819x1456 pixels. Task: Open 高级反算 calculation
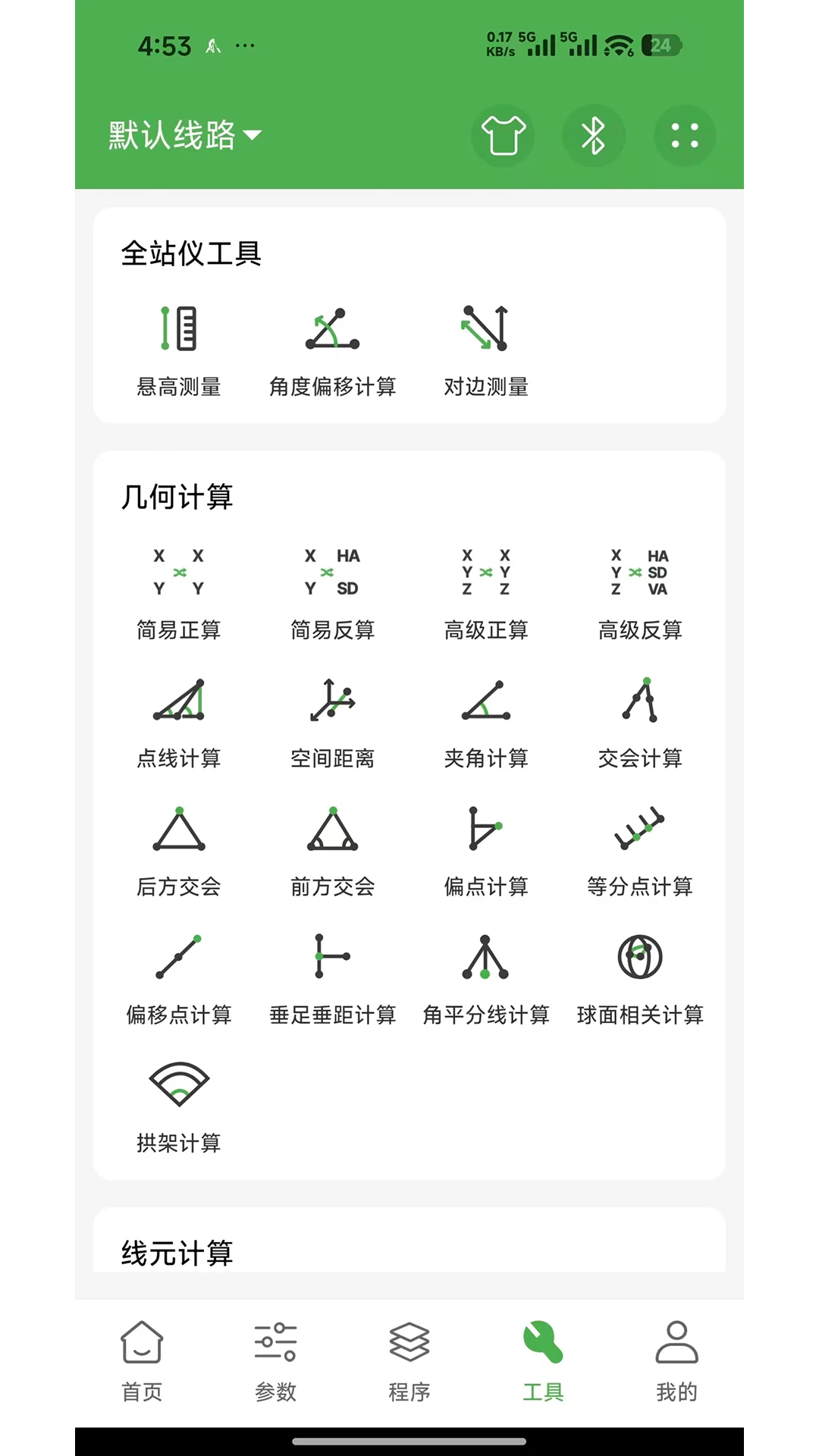[x=640, y=595]
